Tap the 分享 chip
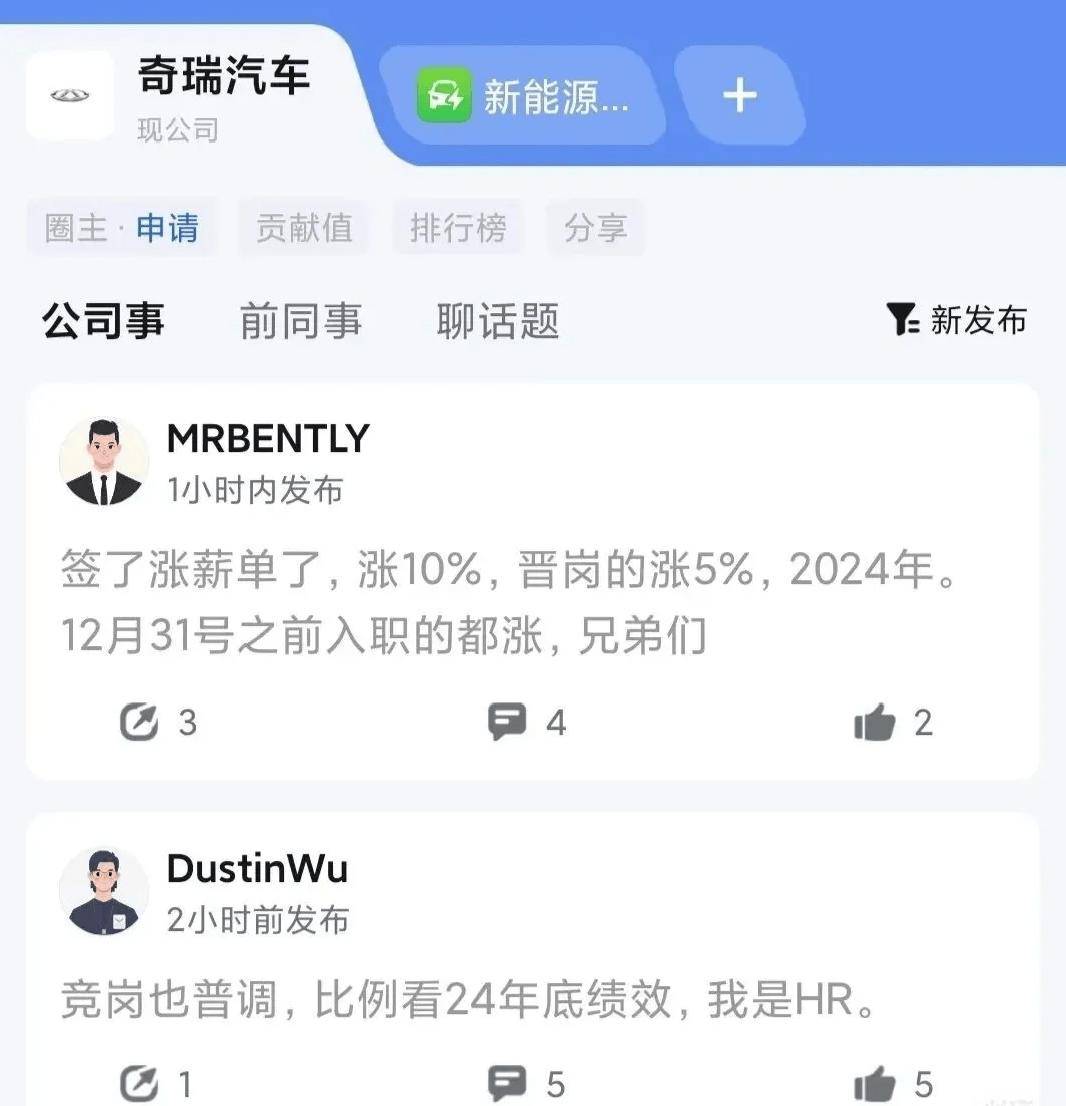1066x1106 pixels. click(595, 228)
